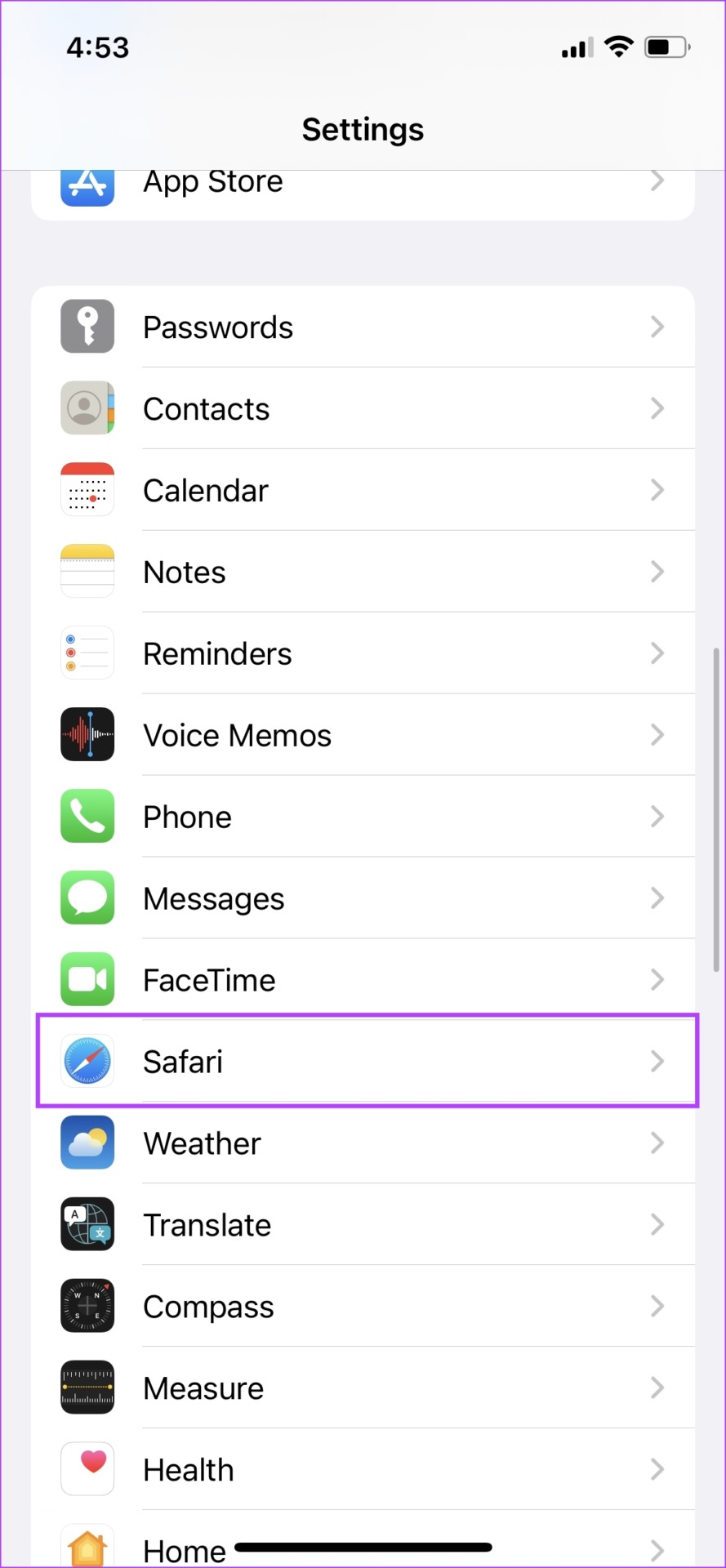Viewport: 726px width, 1568px height.
Task: Tap the Compass row
Action: tap(363, 1307)
